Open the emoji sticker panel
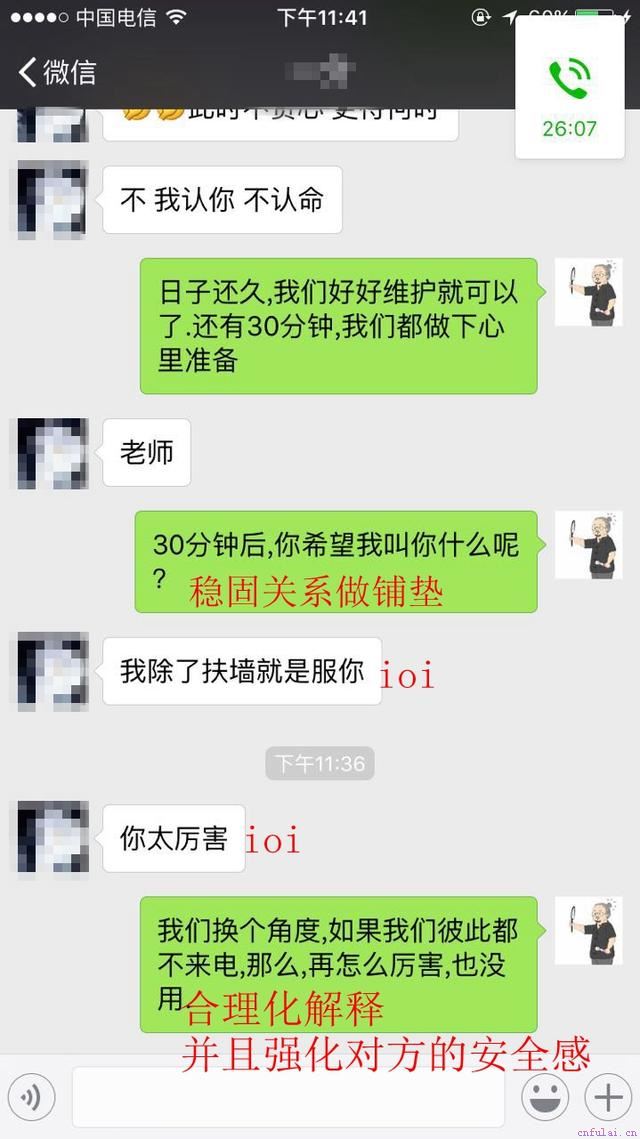Screen dimensions: 640x1139 [545, 1097]
